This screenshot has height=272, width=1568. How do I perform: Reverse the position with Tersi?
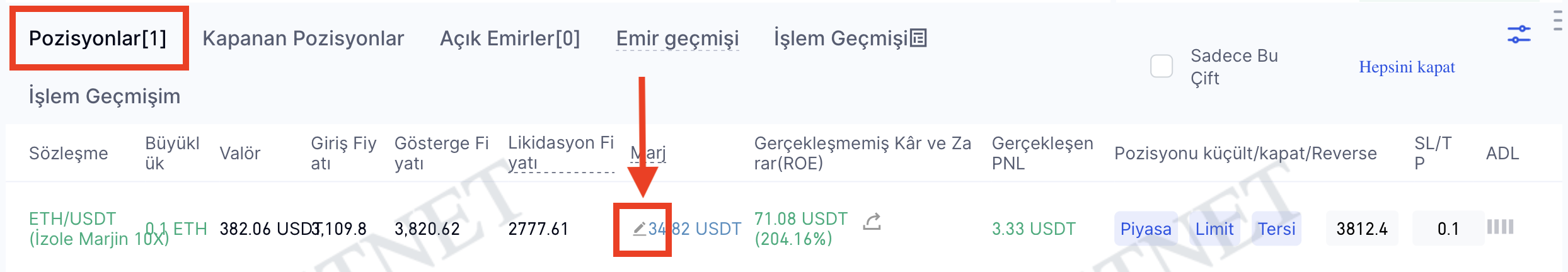(x=1276, y=229)
